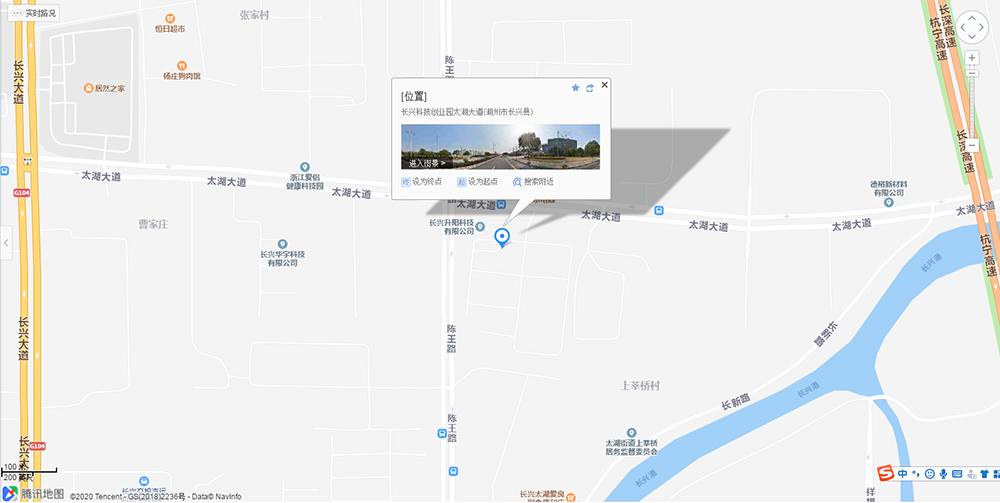Set this location as starting point (设为起点)
This screenshot has width=1000, height=503.
(x=477, y=182)
